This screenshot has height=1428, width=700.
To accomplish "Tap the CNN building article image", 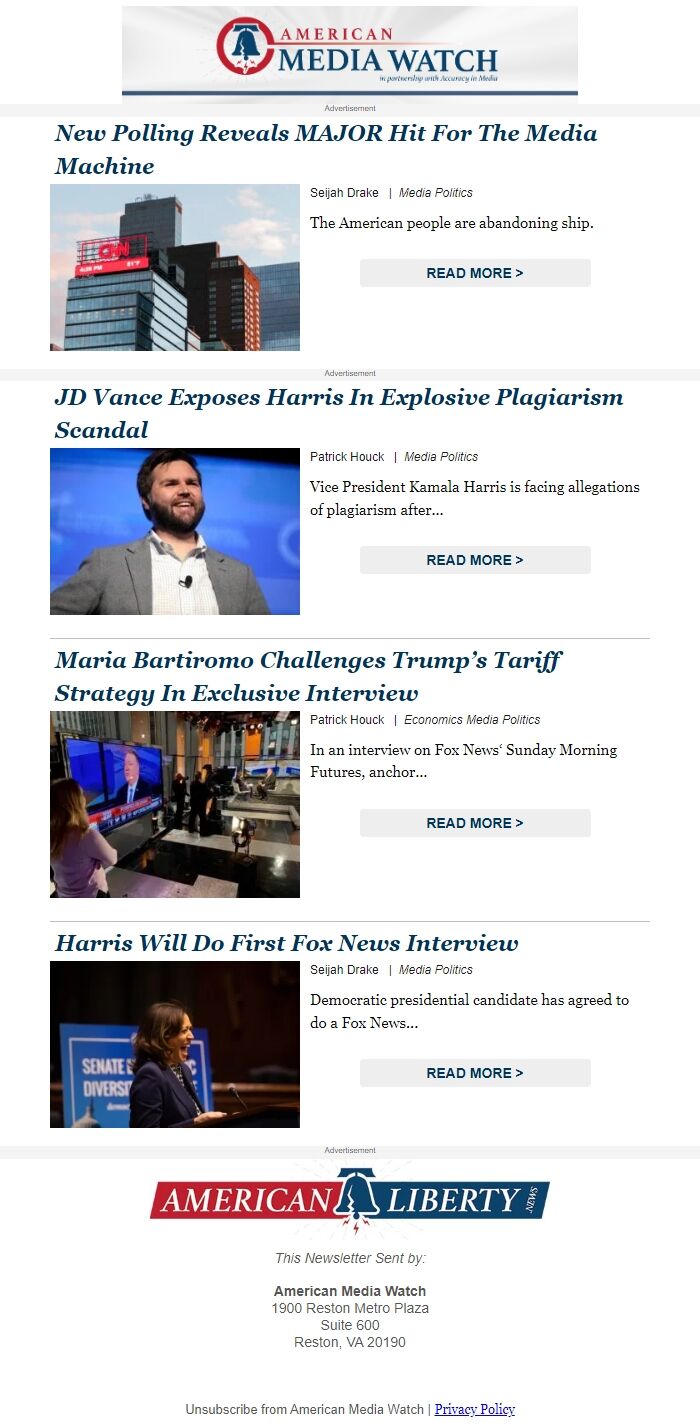I will click(x=175, y=267).
